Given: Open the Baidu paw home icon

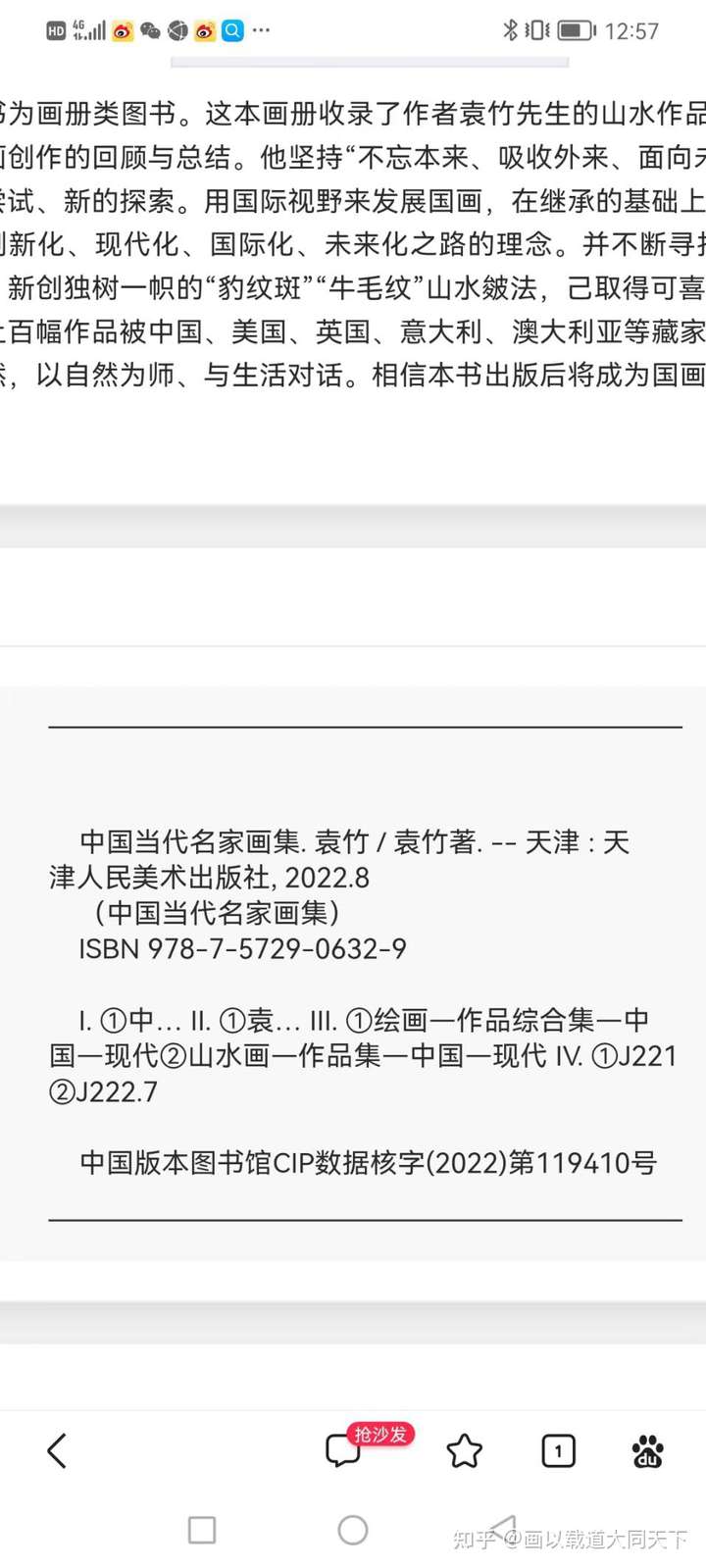Looking at the screenshot, I should 647,1450.
